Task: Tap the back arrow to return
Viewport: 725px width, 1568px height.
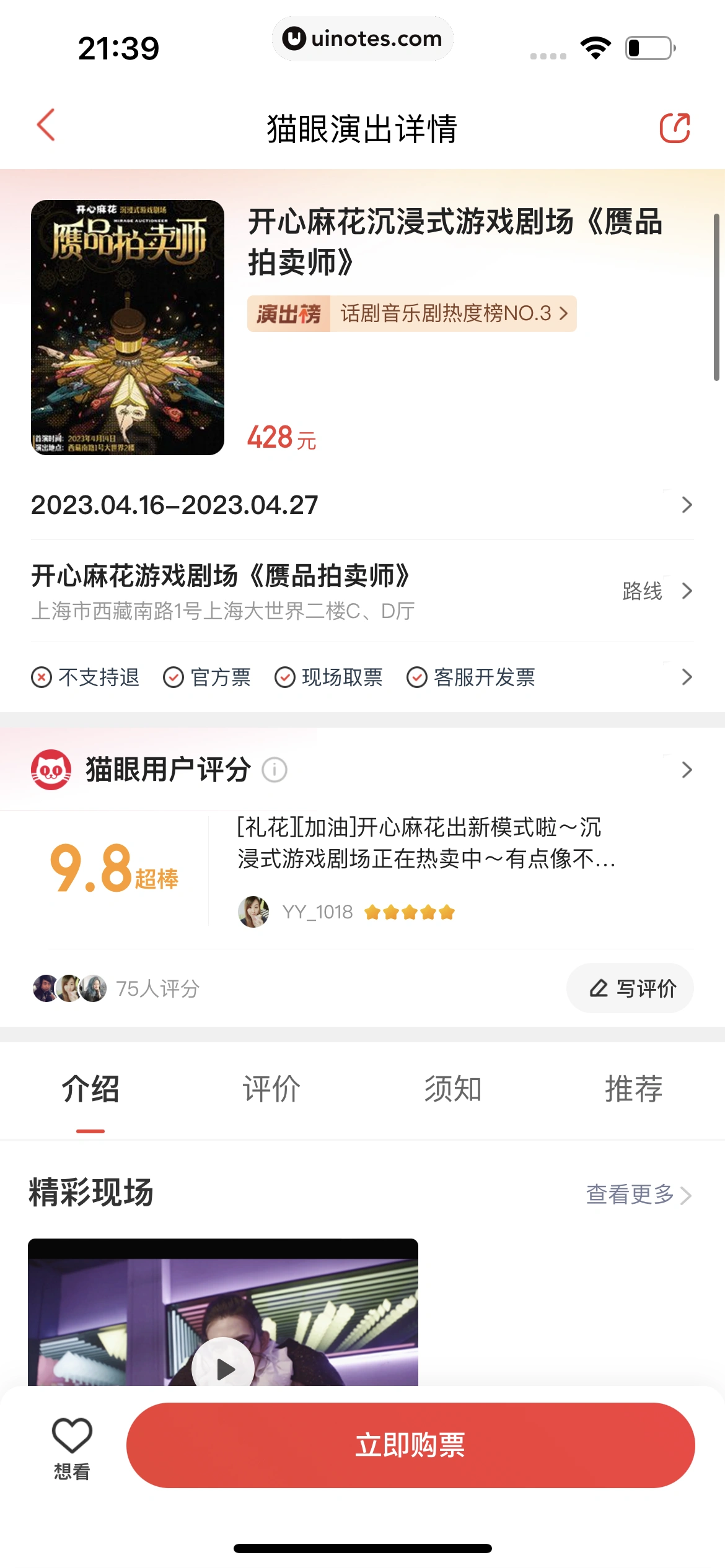Action: coord(45,124)
